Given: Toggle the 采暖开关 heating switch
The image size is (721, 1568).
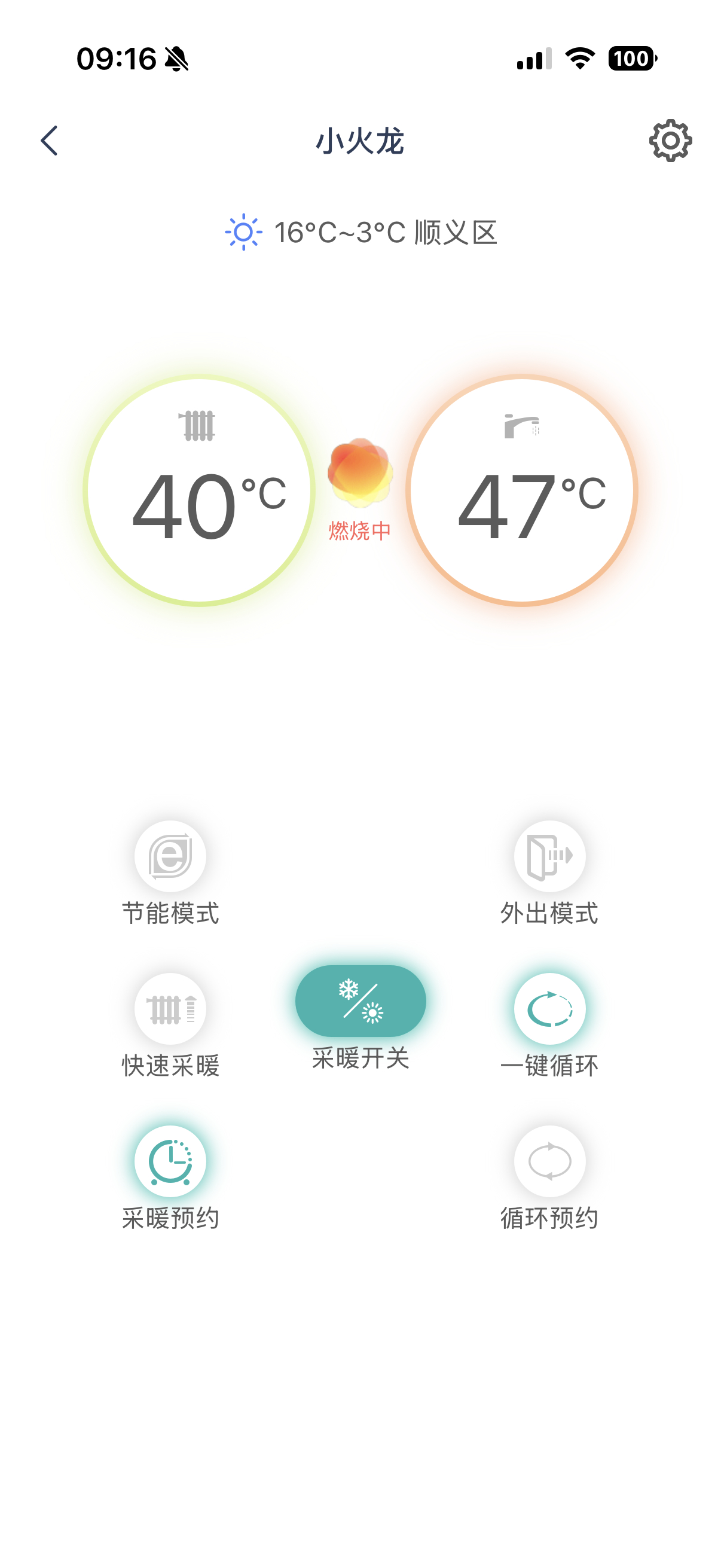Looking at the screenshot, I should (361, 1001).
